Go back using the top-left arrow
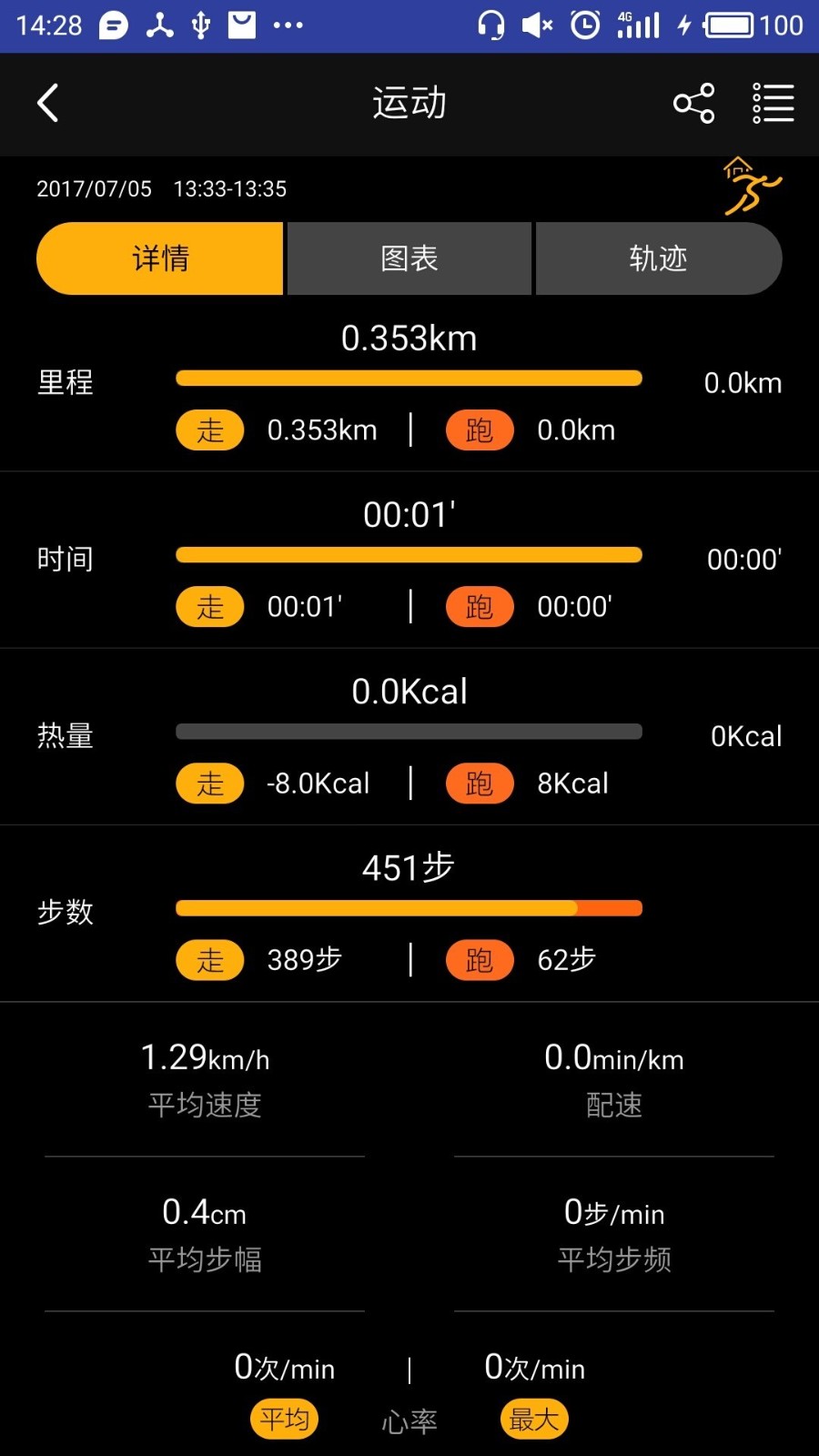Image resolution: width=819 pixels, height=1456 pixels. click(48, 103)
